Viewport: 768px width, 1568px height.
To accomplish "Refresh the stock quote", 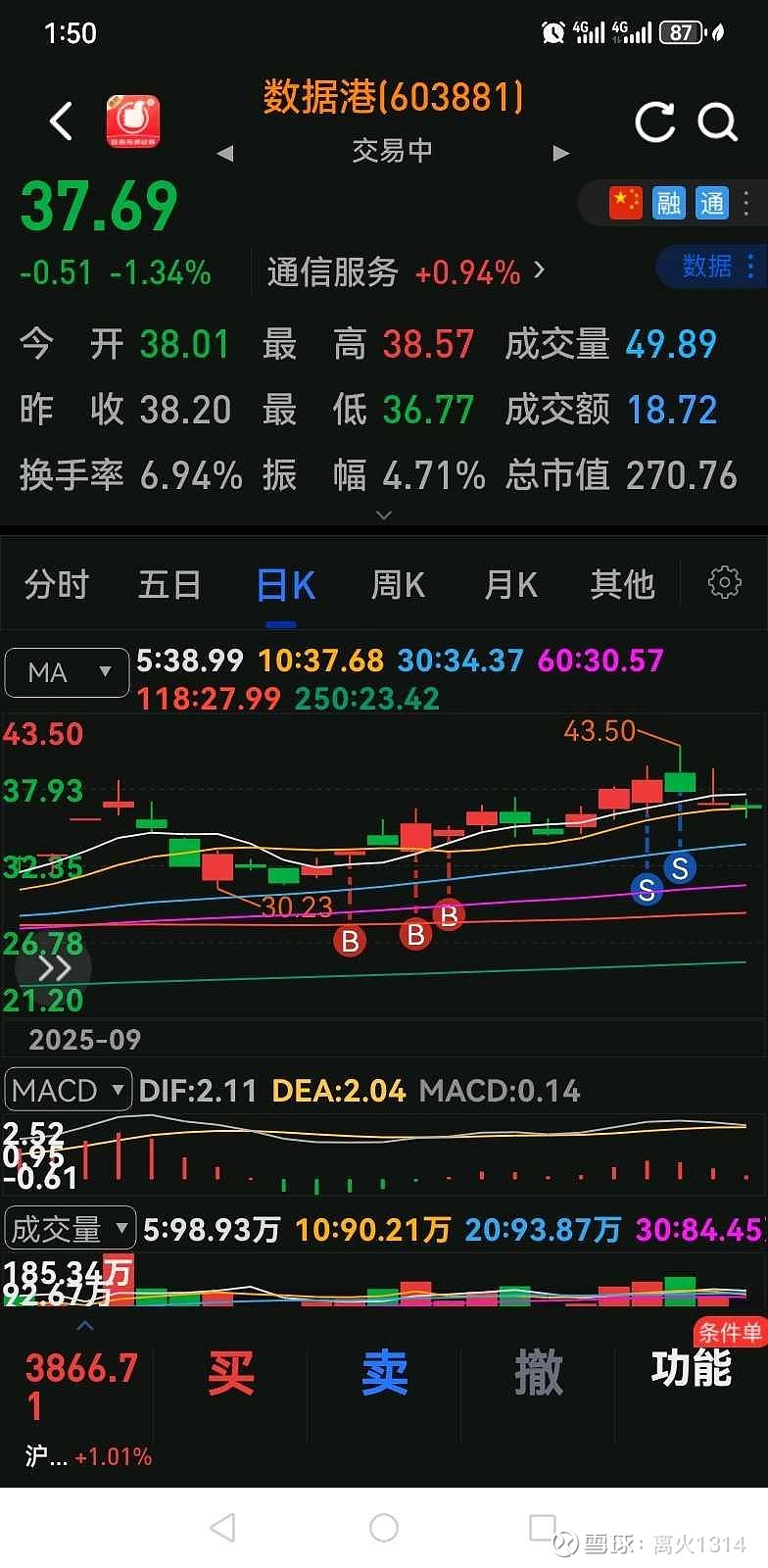I will click(654, 122).
